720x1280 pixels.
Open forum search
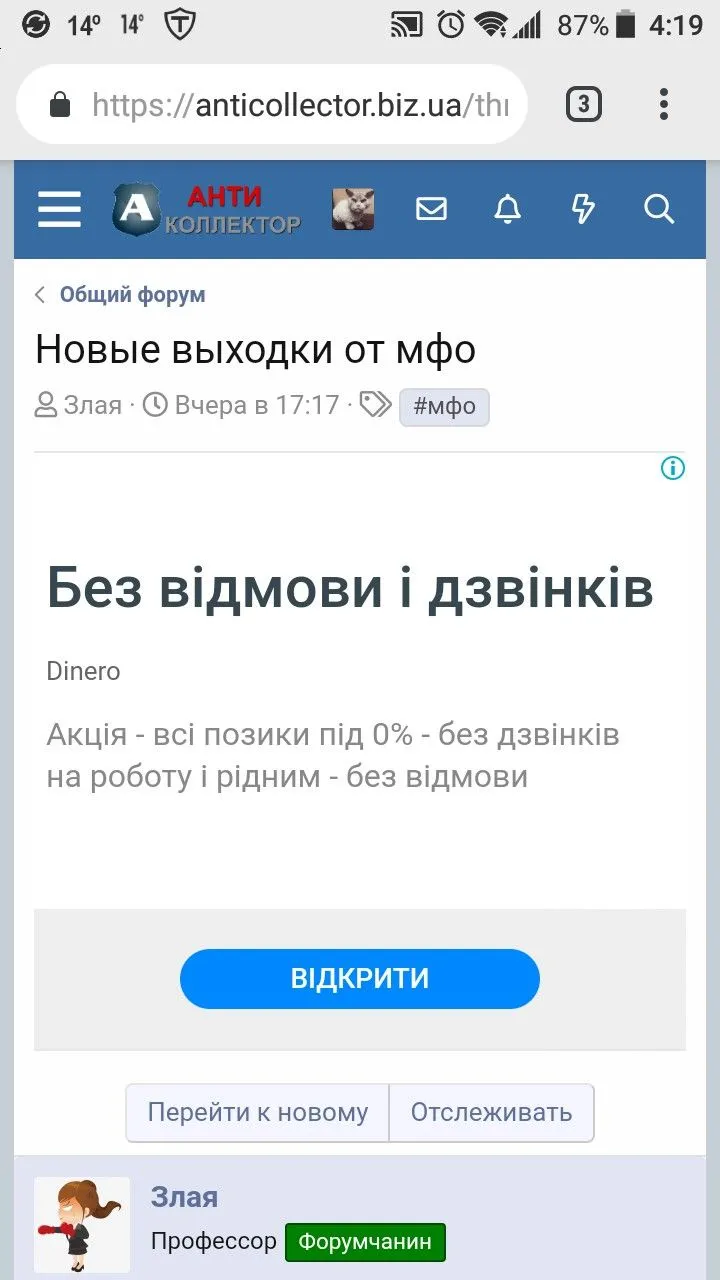[659, 209]
